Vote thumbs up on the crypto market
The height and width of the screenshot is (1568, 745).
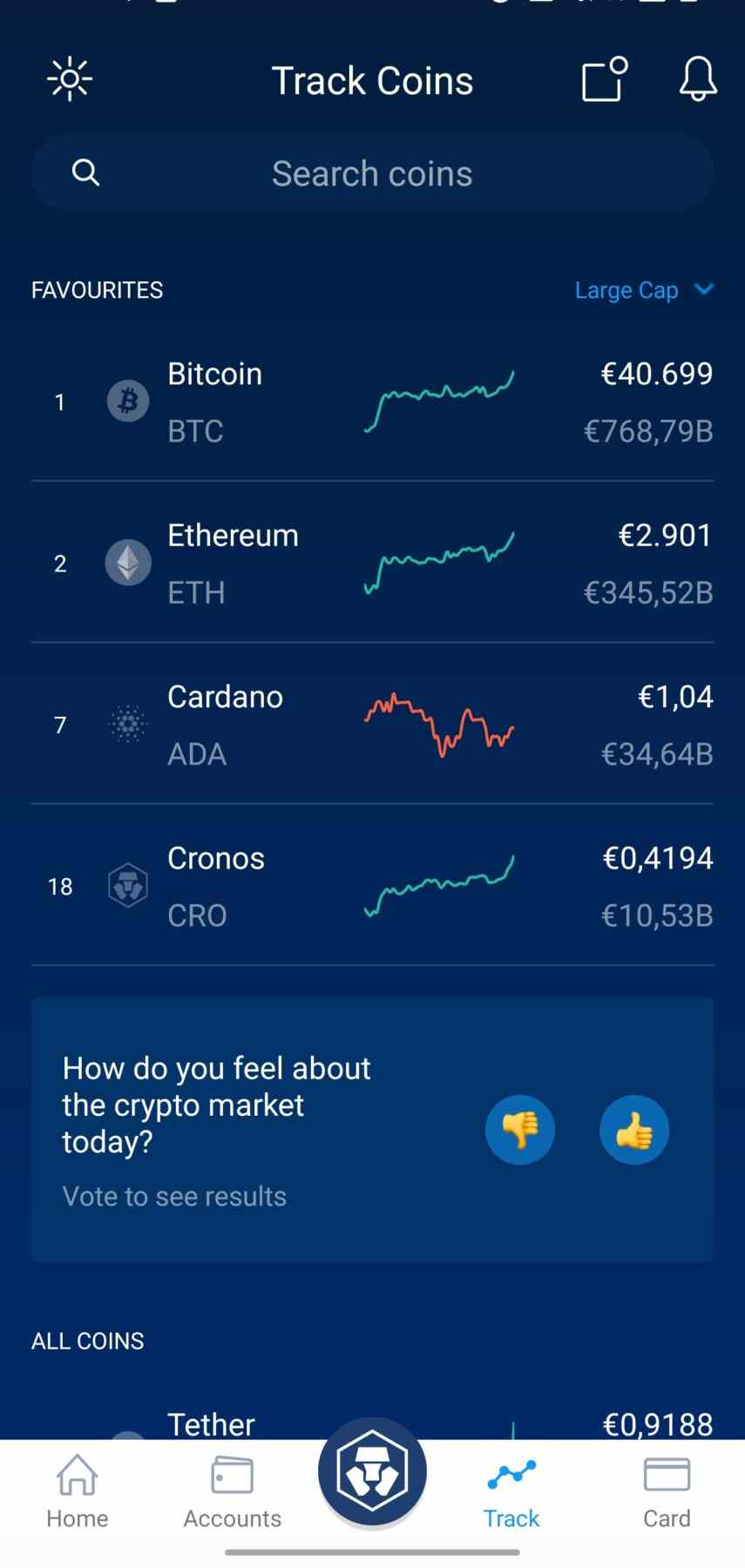634,1130
